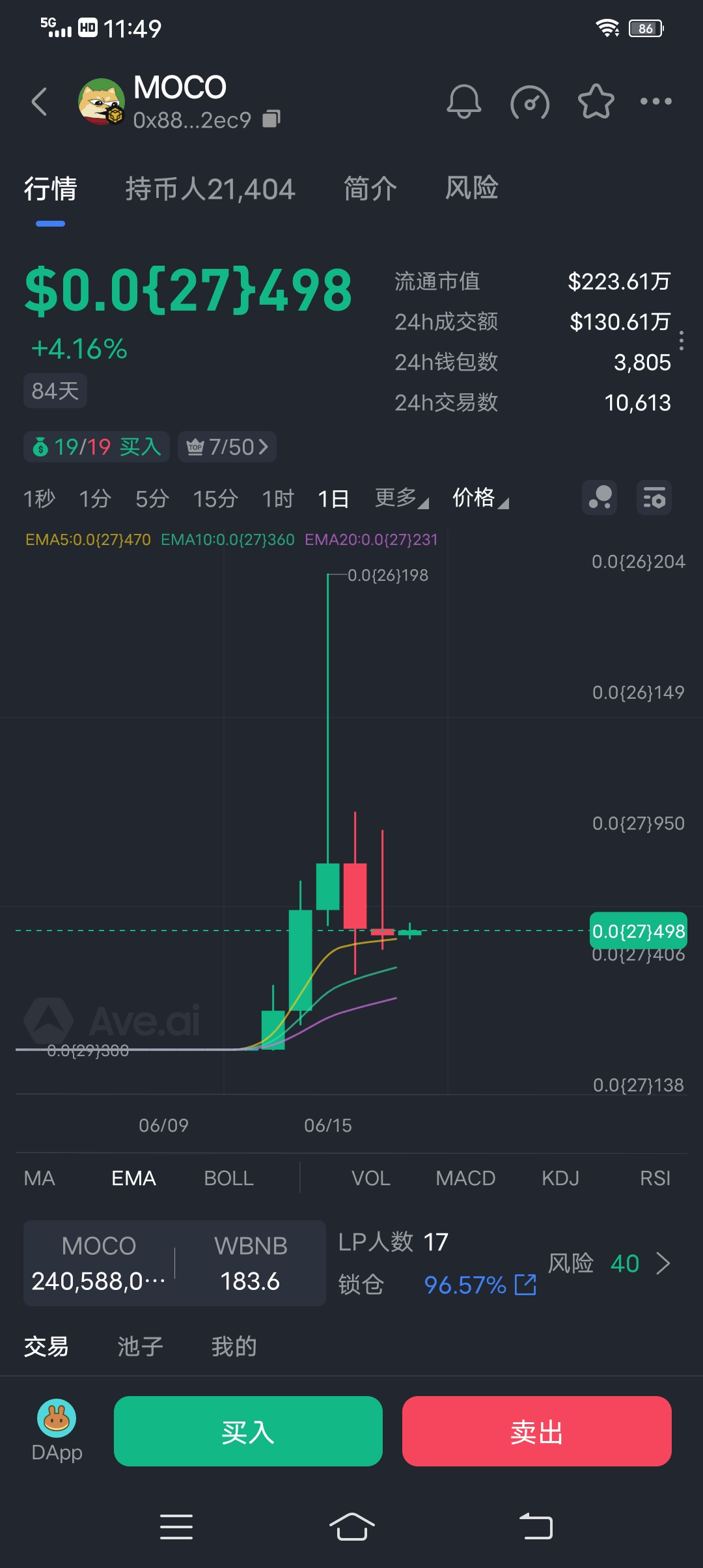This screenshot has width=703, height=1568.
Task: Enable the MACD sub-indicator
Action: click(465, 1178)
